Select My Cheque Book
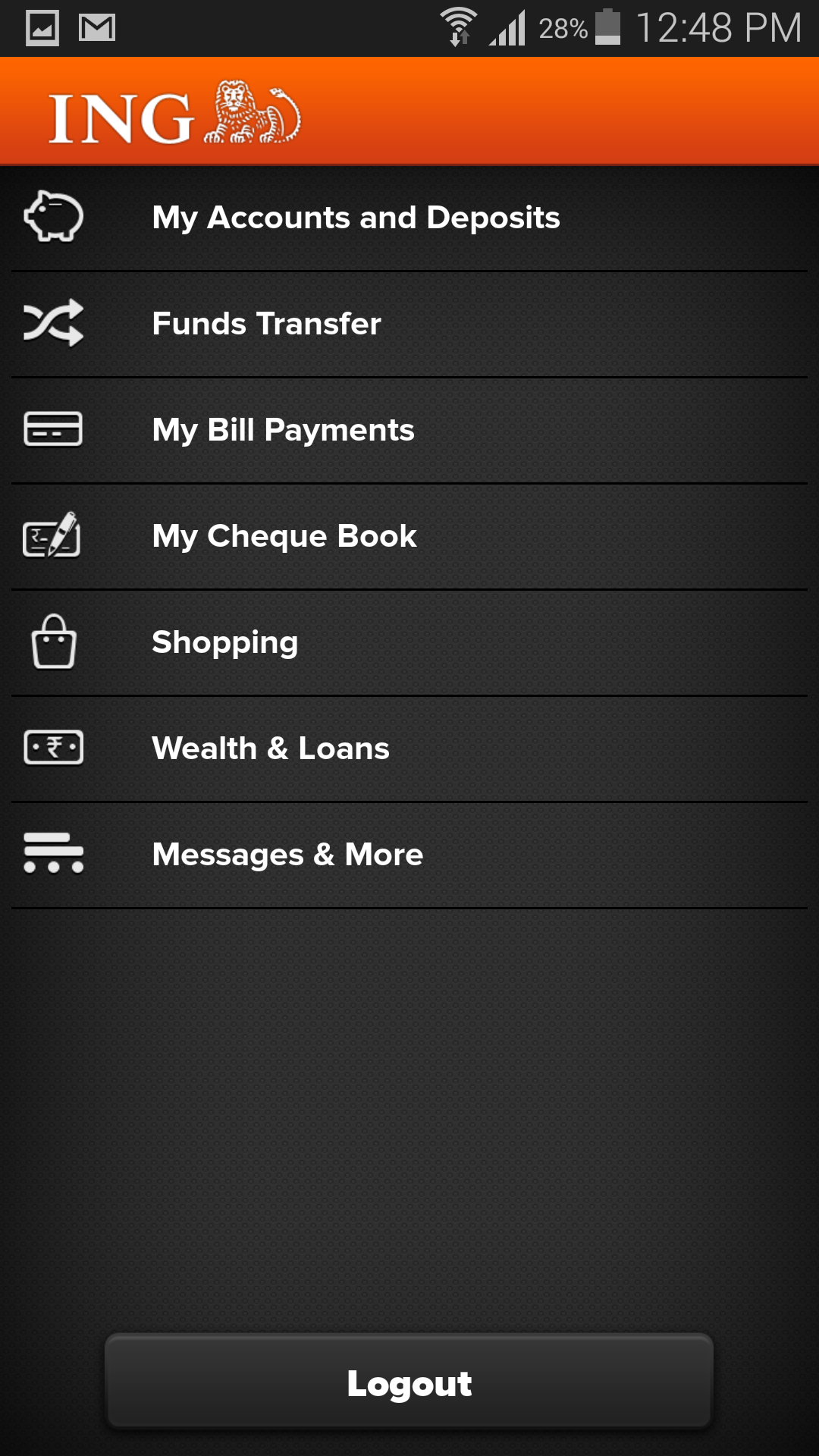 pos(409,537)
